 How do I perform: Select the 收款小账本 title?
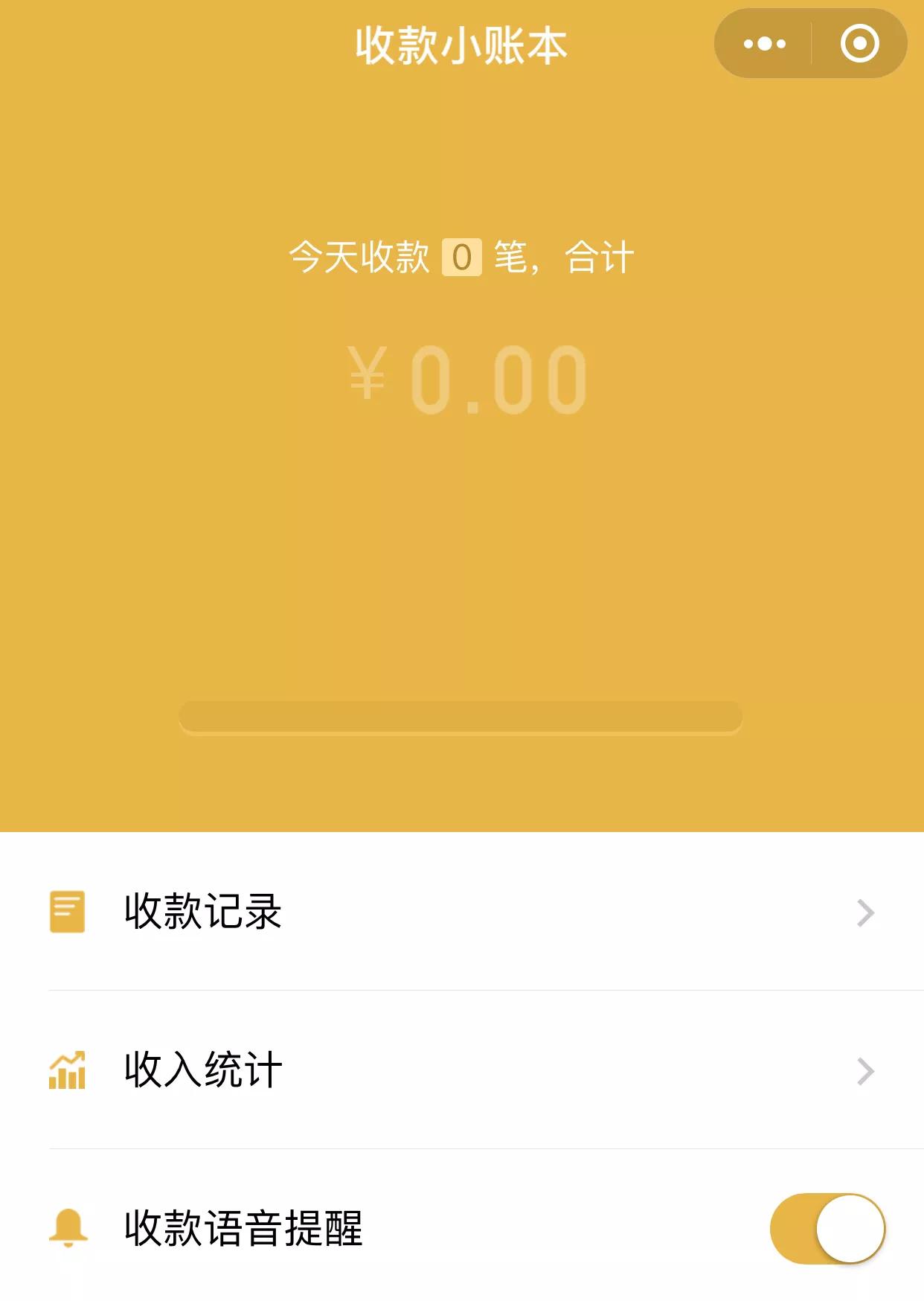click(x=461, y=43)
